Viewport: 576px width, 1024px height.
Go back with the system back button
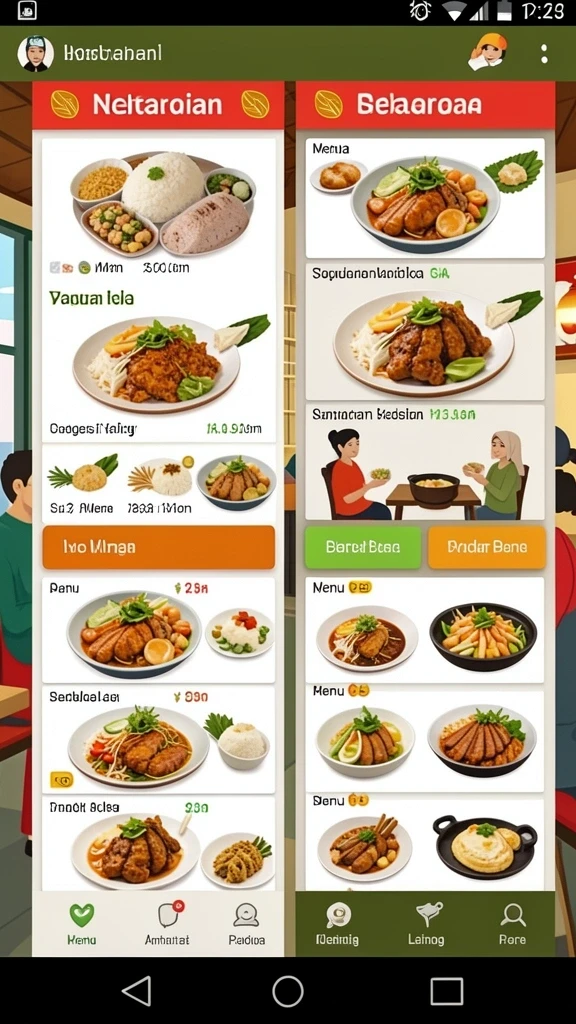pos(137,991)
